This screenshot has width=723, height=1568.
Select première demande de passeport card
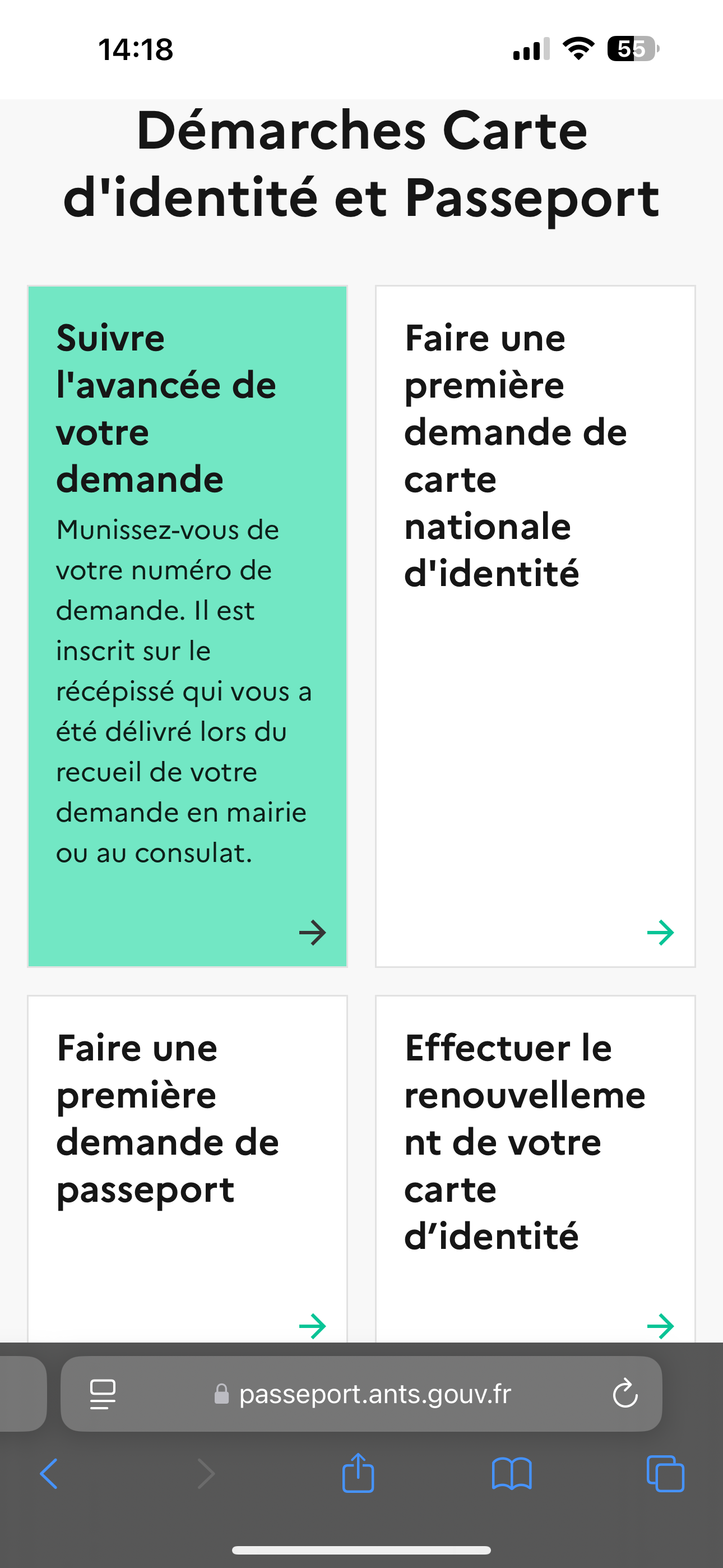click(187, 1169)
